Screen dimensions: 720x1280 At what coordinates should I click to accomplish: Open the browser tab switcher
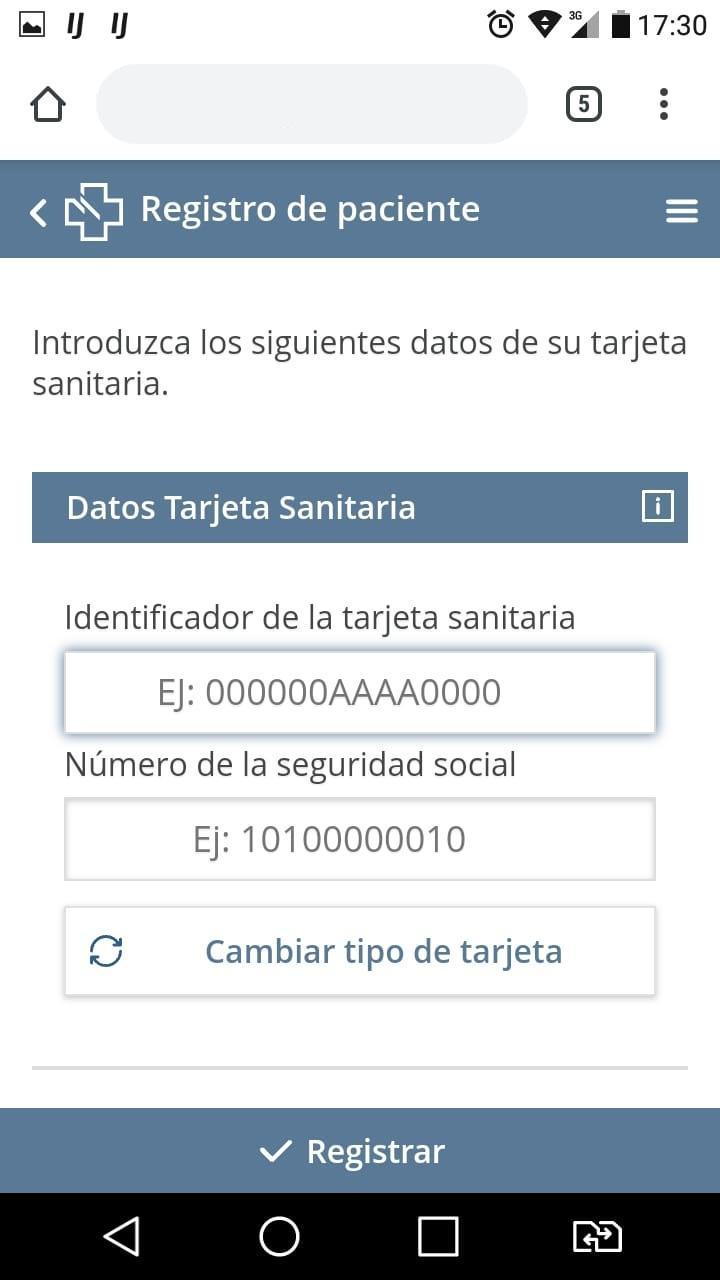click(584, 104)
